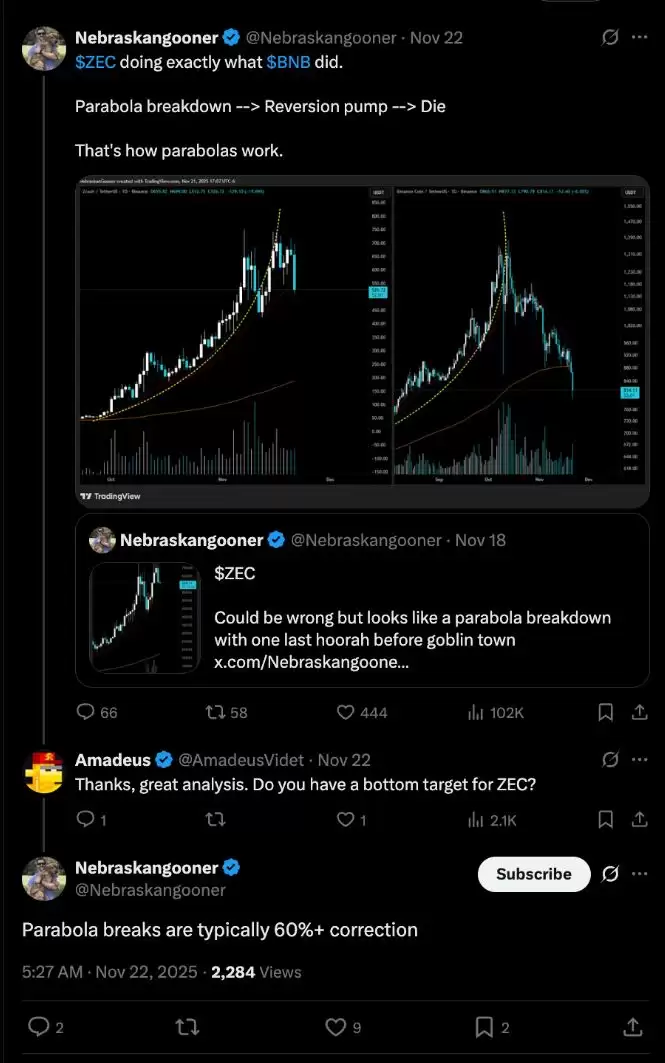Open overflow menu on Amadeus's reply
The height and width of the screenshot is (1063, 665).
point(637,760)
